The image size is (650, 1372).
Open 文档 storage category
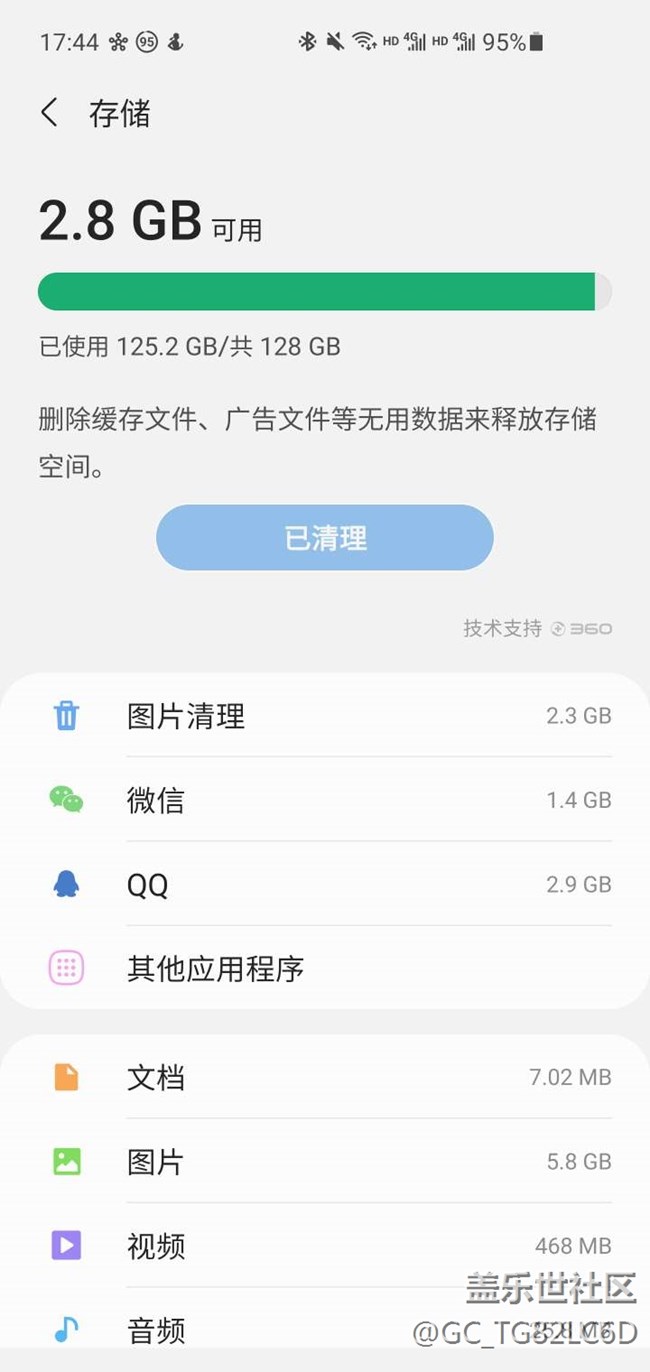point(325,1077)
